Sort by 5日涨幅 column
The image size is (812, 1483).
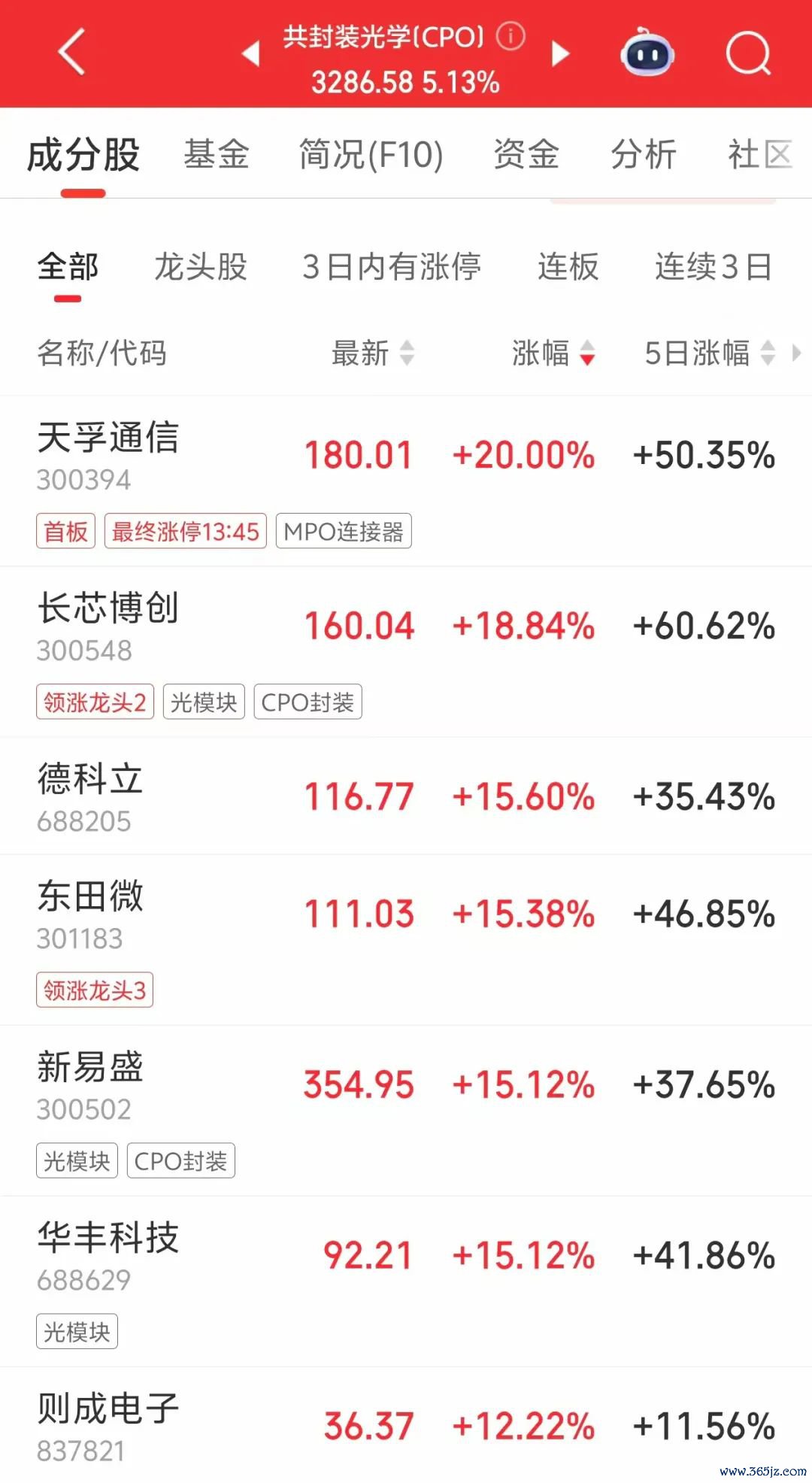click(x=710, y=352)
